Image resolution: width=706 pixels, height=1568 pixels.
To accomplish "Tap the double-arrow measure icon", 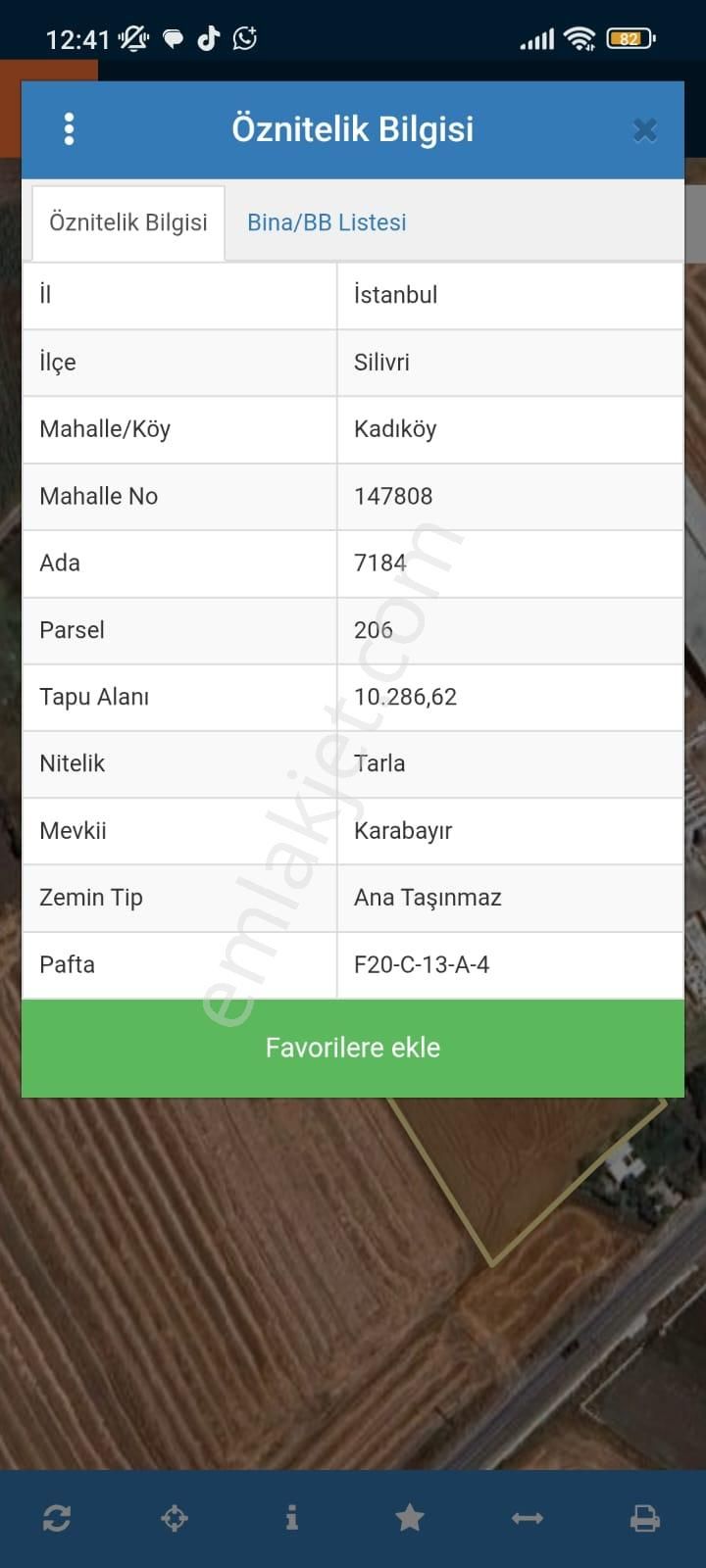I will tap(528, 1518).
